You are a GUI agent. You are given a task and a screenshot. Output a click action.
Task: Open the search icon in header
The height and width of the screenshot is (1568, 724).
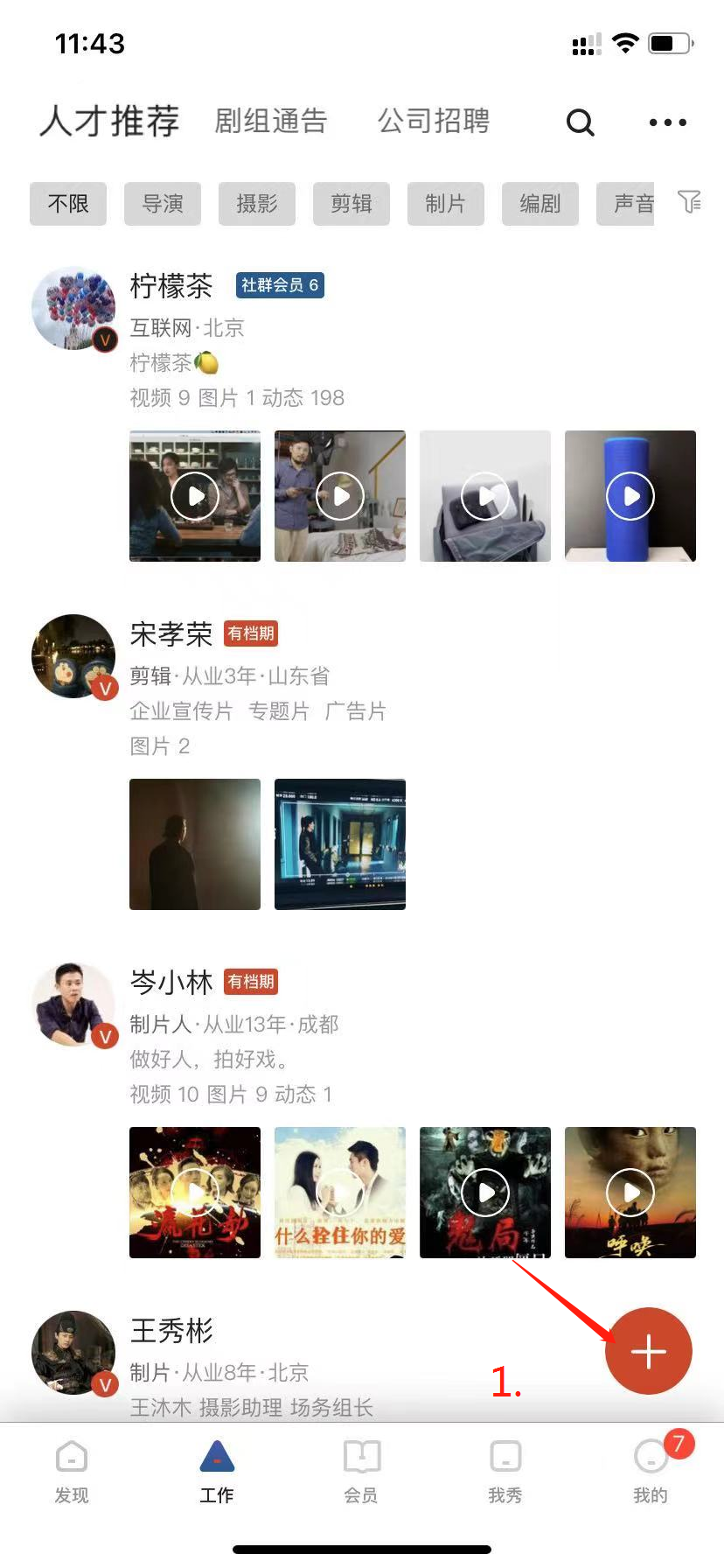pyautogui.click(x=580, y=122)
